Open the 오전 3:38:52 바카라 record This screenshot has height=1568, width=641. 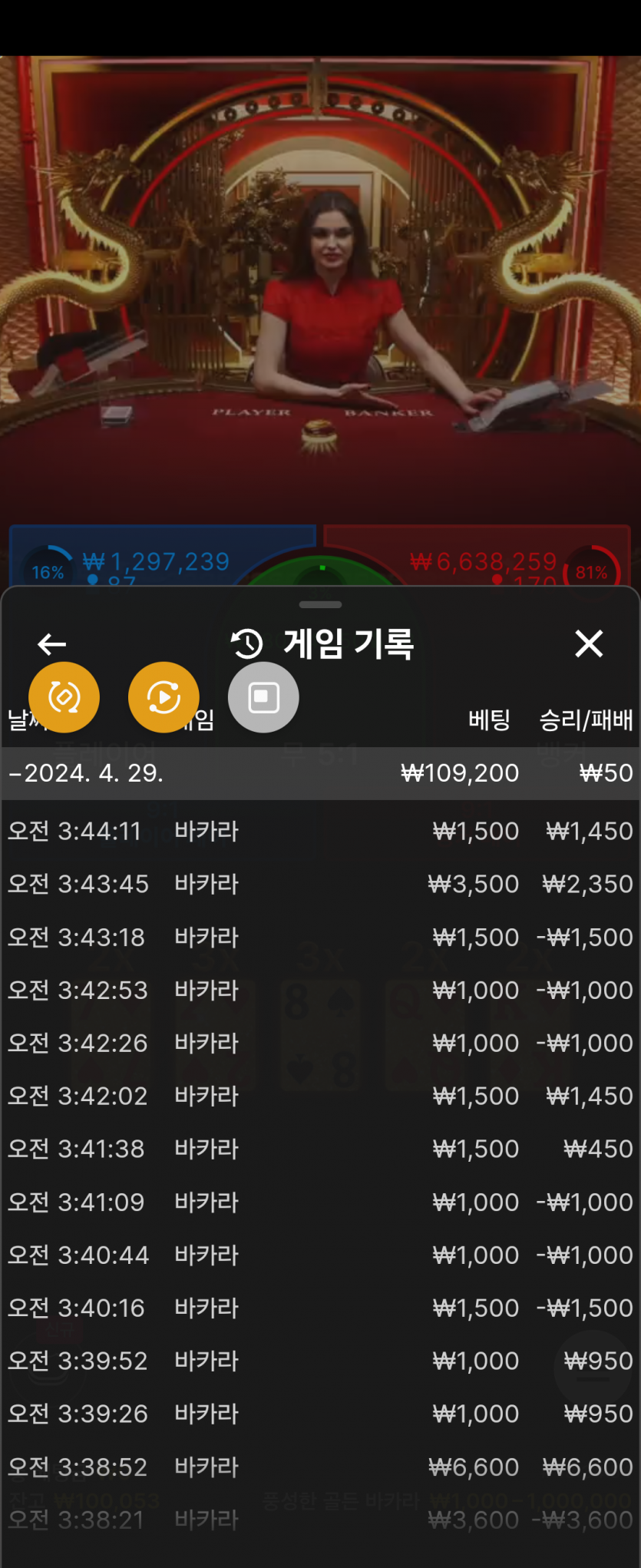(x=320, y=1467)
